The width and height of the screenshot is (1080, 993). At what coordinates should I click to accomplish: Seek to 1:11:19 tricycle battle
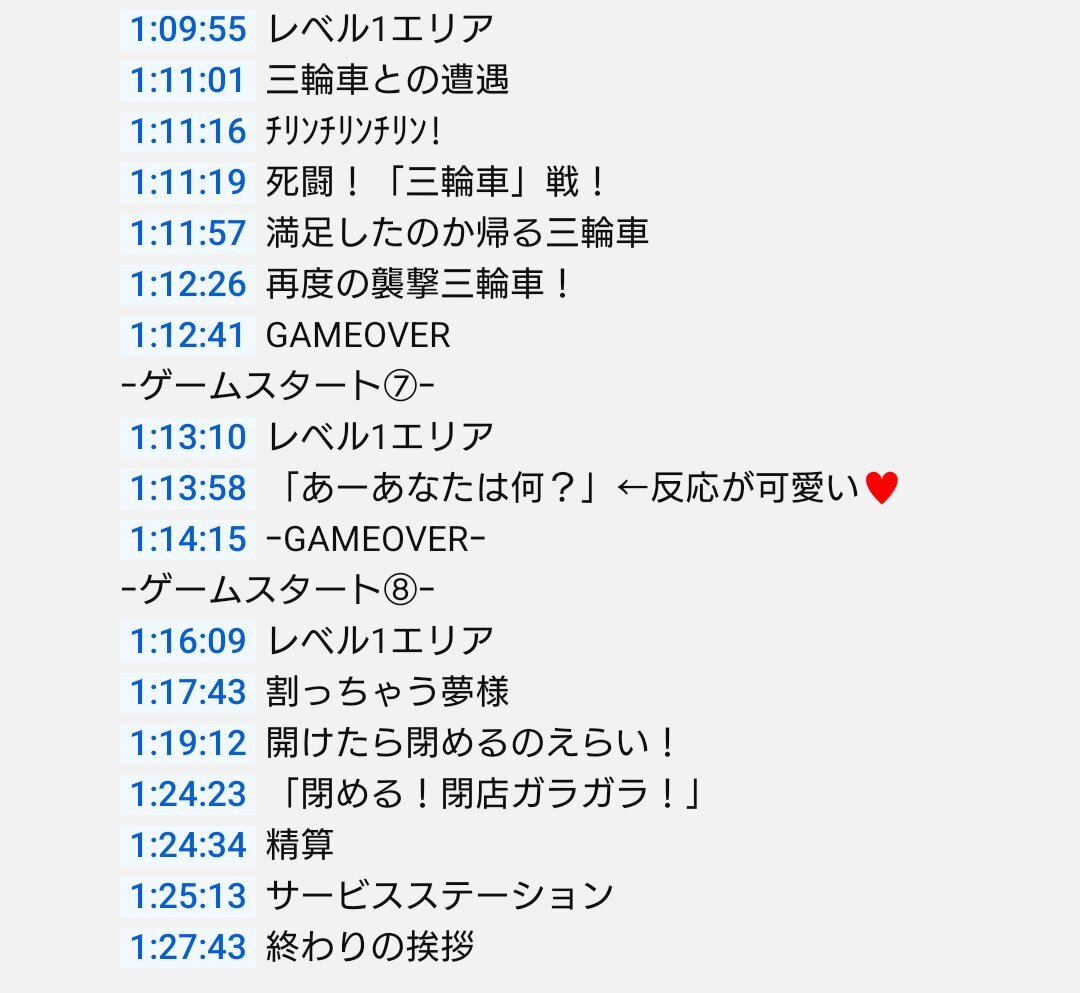(187, 182)
